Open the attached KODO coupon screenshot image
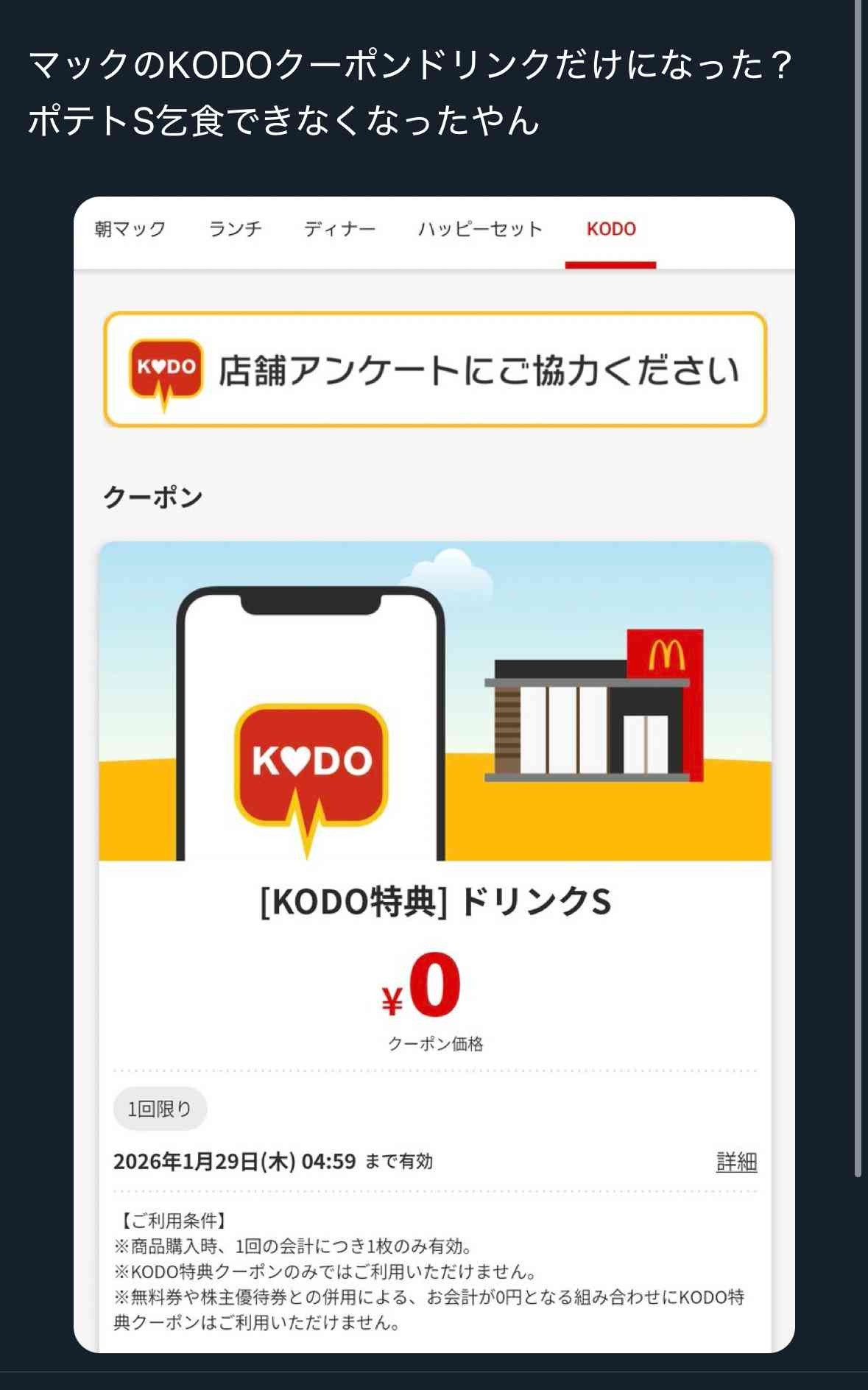 point(434,773)
